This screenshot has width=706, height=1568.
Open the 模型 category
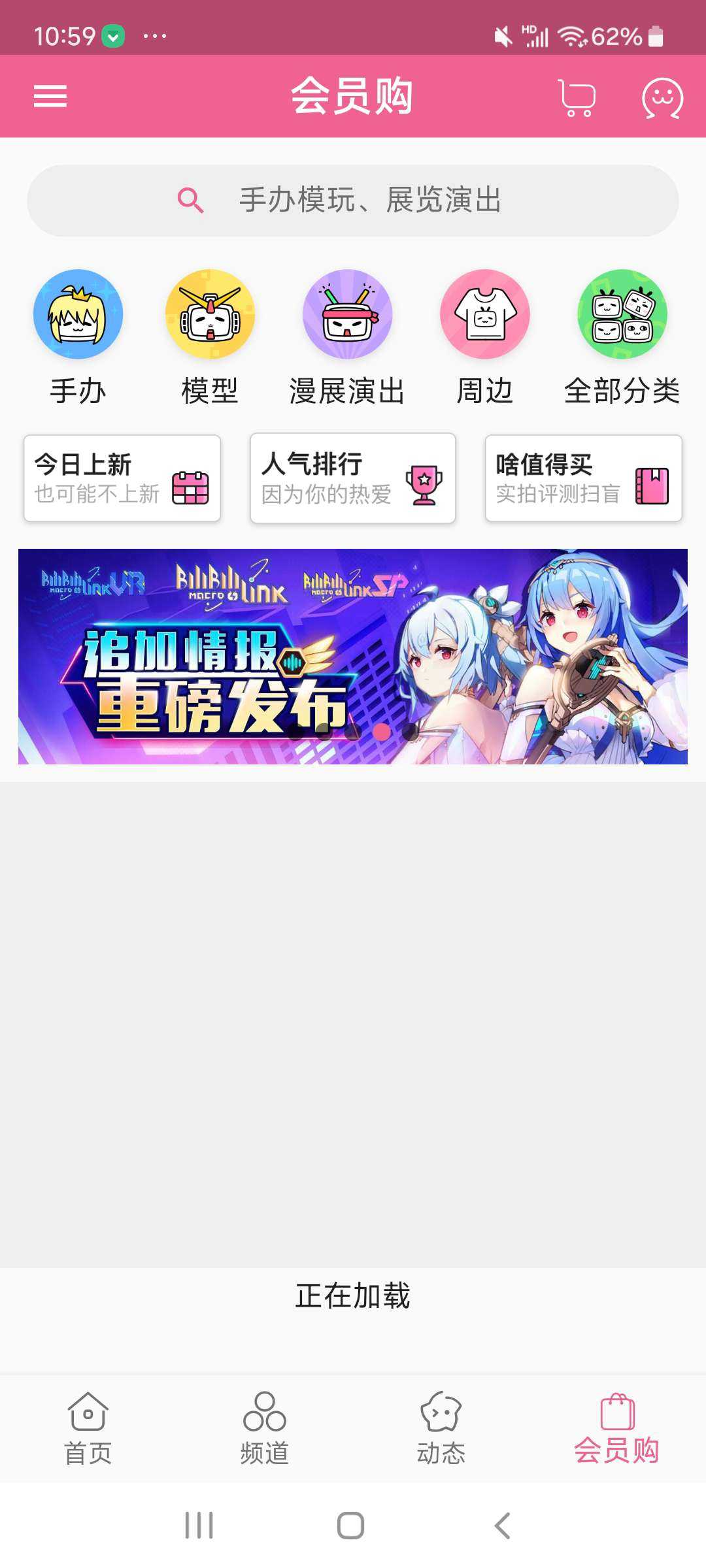pyautogui.click(x=210, y=336)
